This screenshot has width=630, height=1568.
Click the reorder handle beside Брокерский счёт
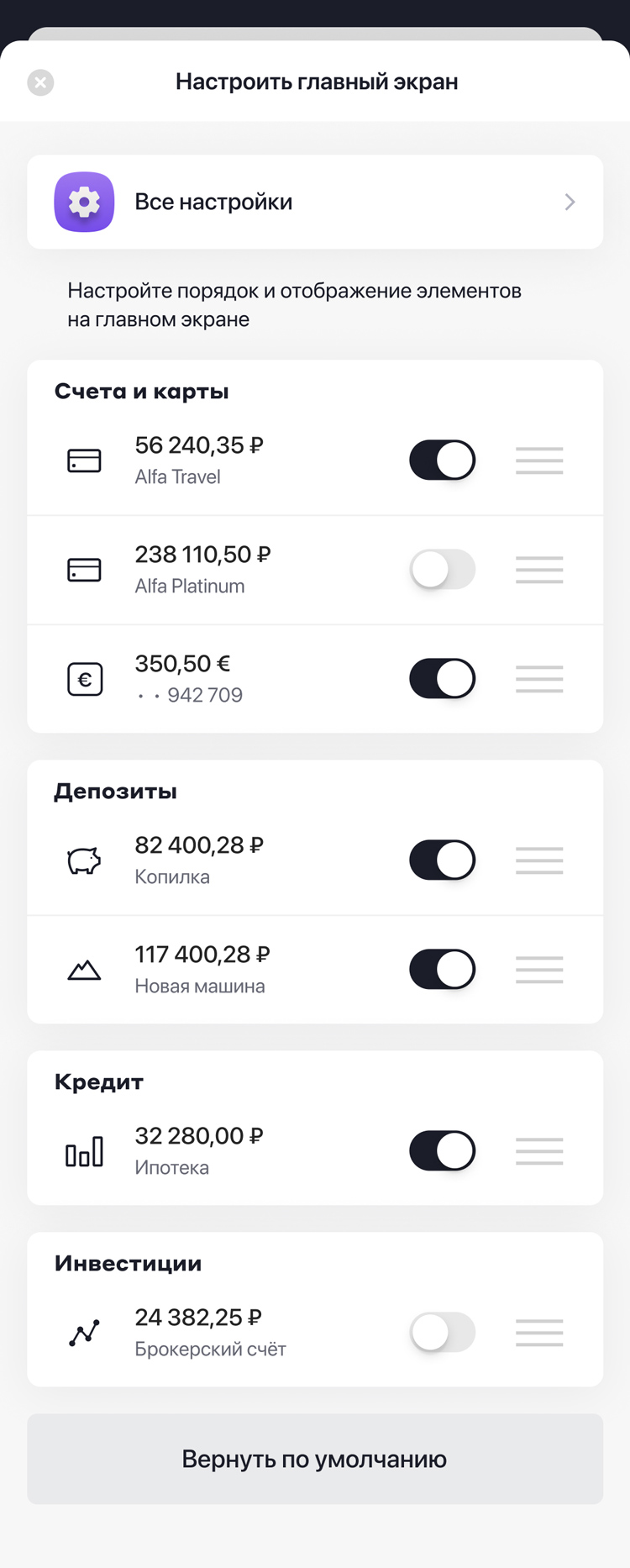(x=539, y=1333)
